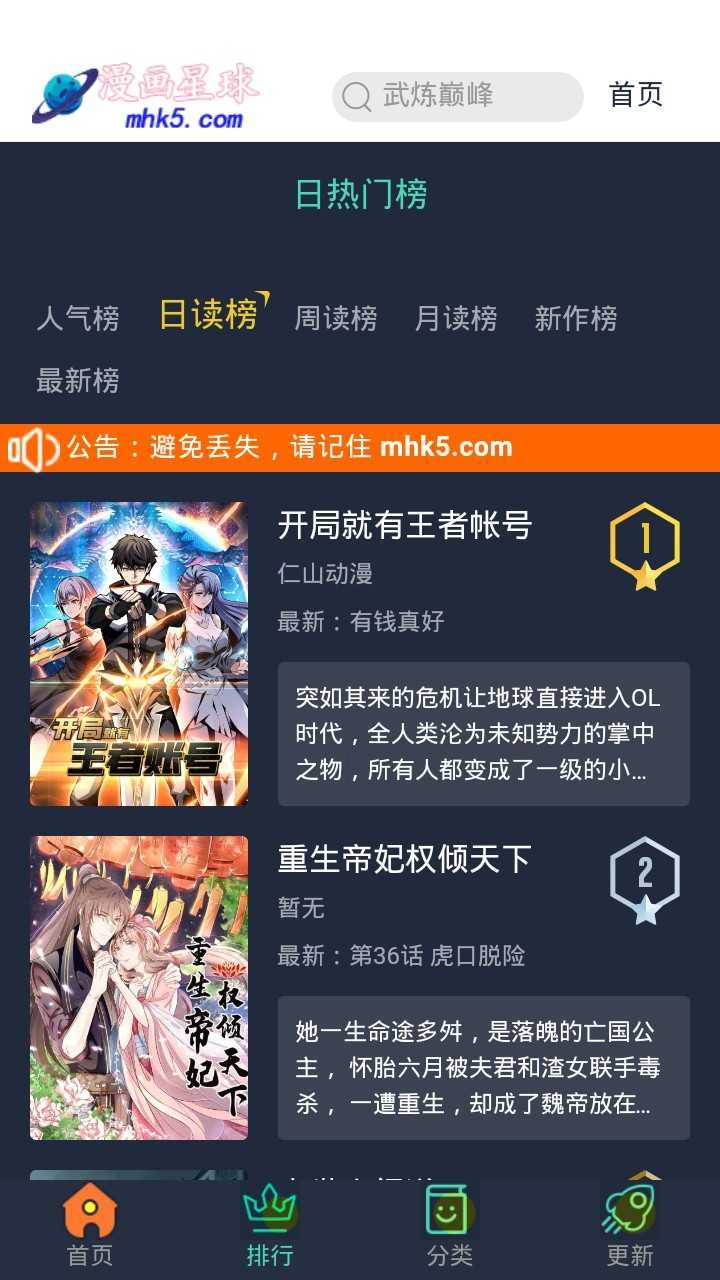Tap the rank 2 silver badge icon

tap(643, 880)
